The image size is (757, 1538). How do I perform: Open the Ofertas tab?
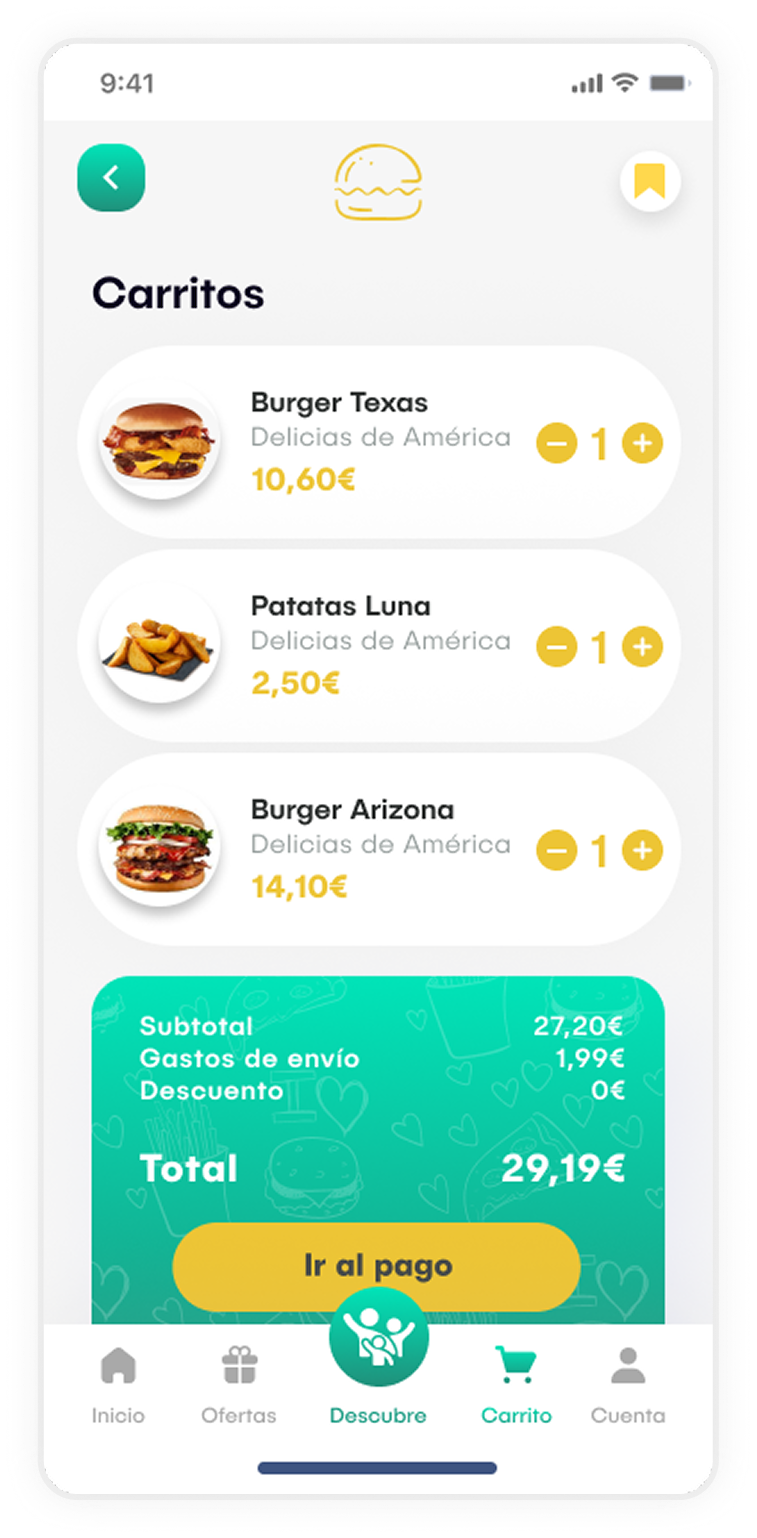pyautogui.click(x=239, y=1385)
